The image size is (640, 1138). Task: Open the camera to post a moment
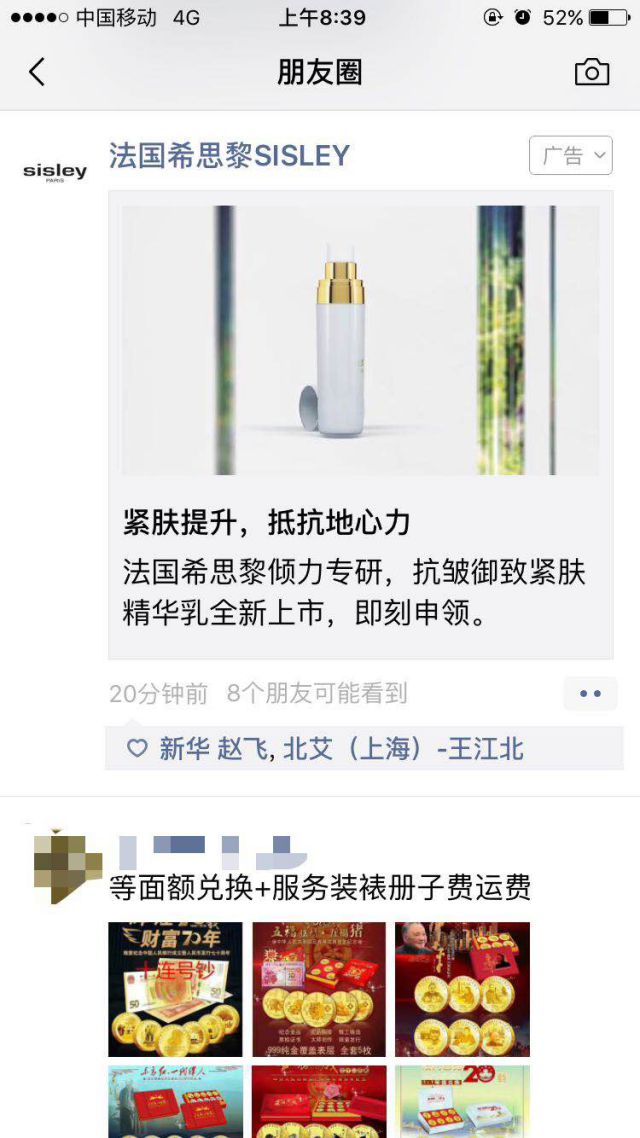[x=591, y=72]
